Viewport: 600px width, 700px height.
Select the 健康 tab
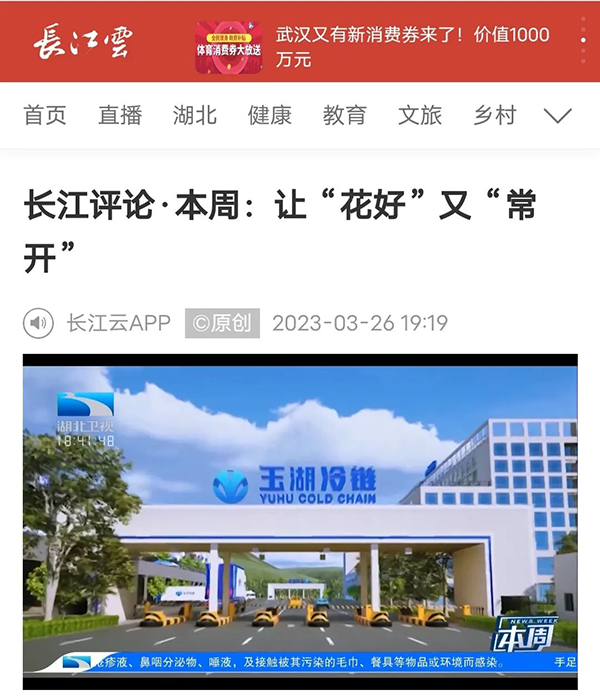(270, 115)
